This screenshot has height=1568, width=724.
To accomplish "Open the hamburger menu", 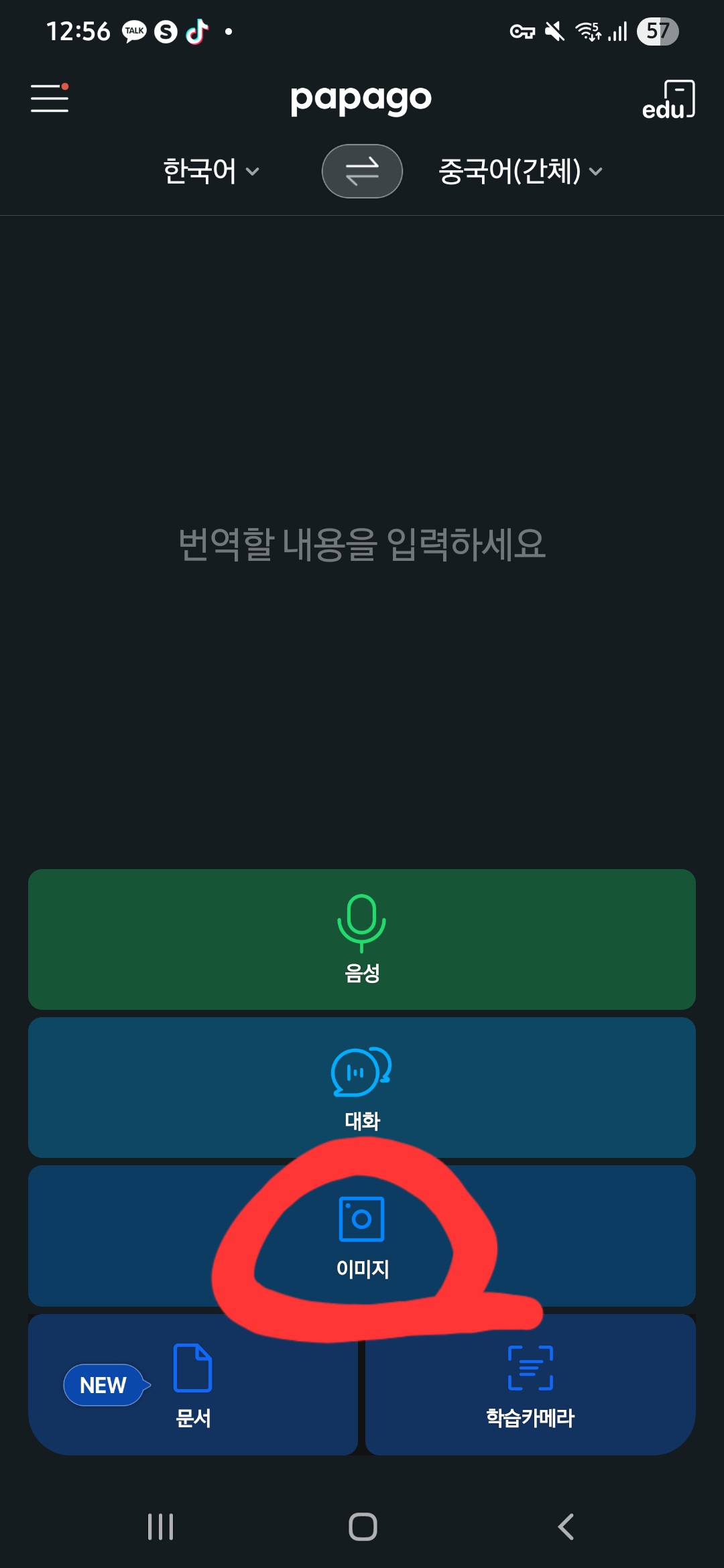I will coord(50,99).
